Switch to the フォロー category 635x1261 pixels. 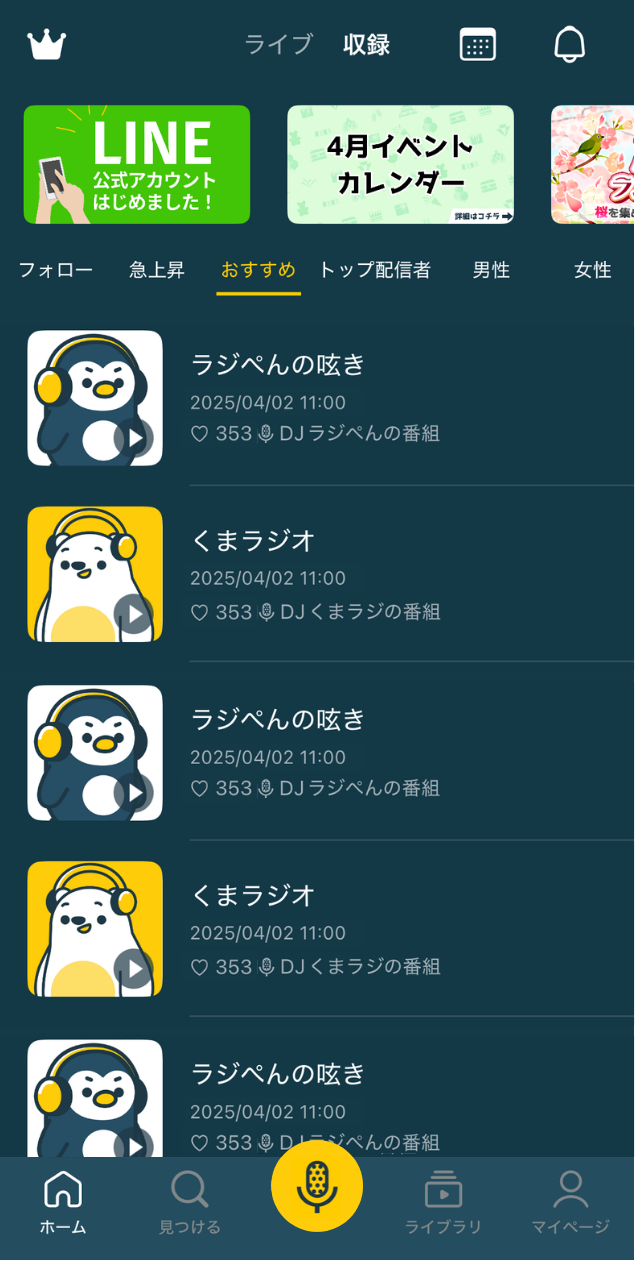click(56, 270)
